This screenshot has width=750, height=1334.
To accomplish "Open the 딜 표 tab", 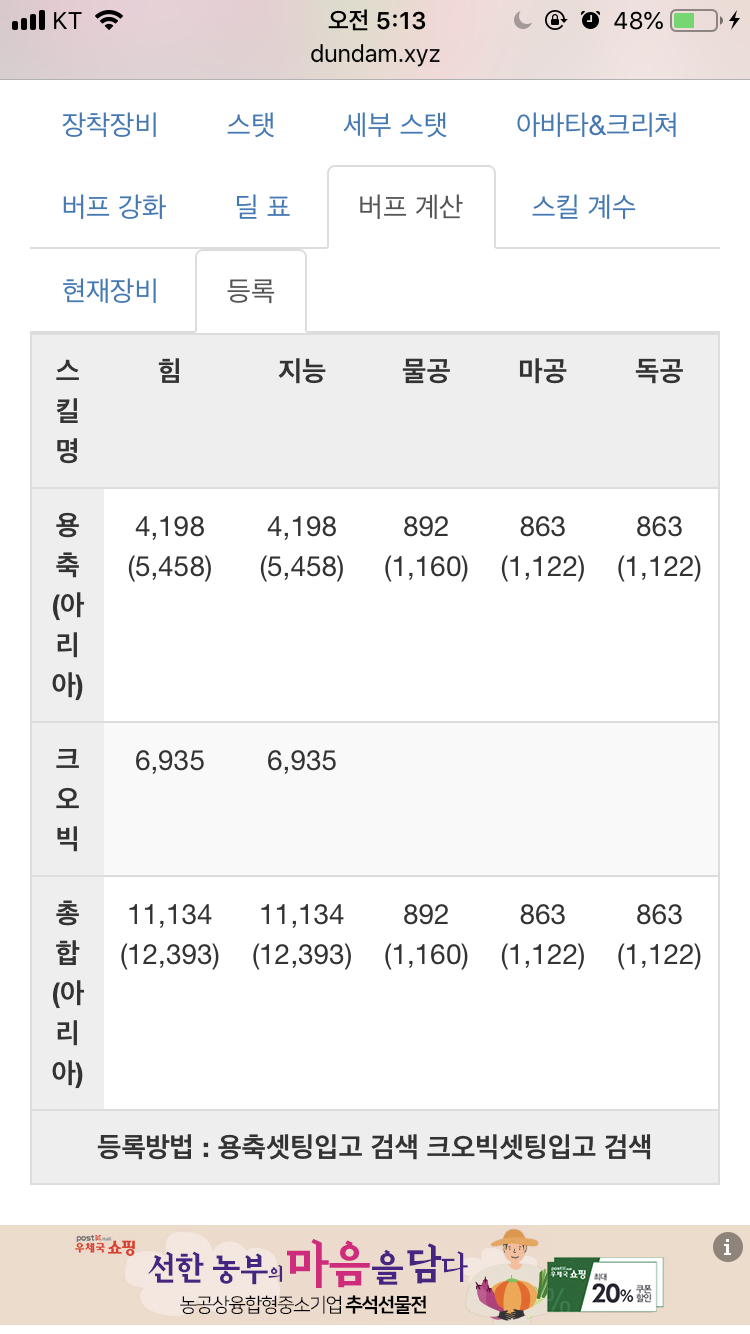I will click(x=262, y=207).
